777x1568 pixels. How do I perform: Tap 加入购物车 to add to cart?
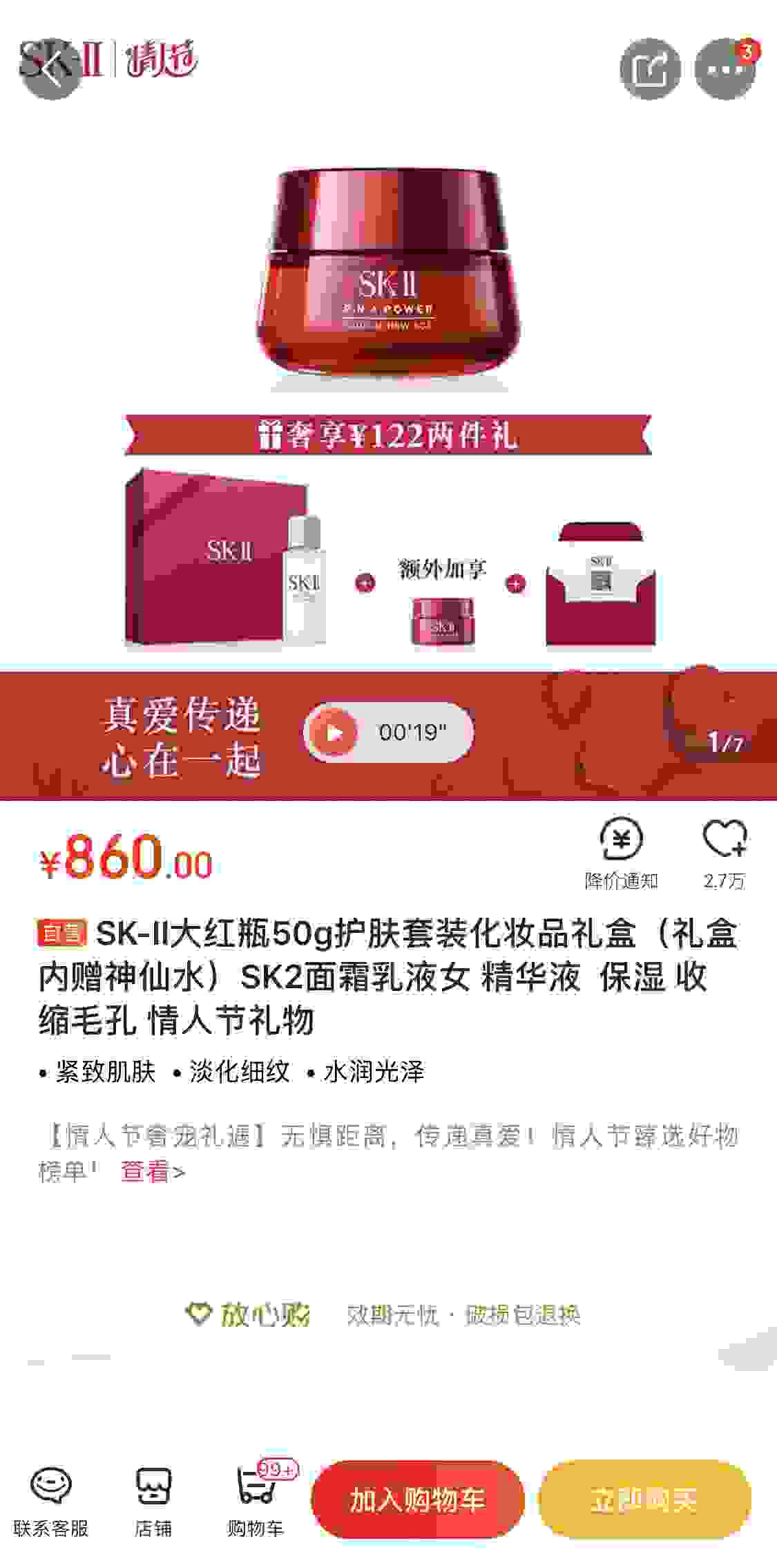click(x=418, y=1500)
